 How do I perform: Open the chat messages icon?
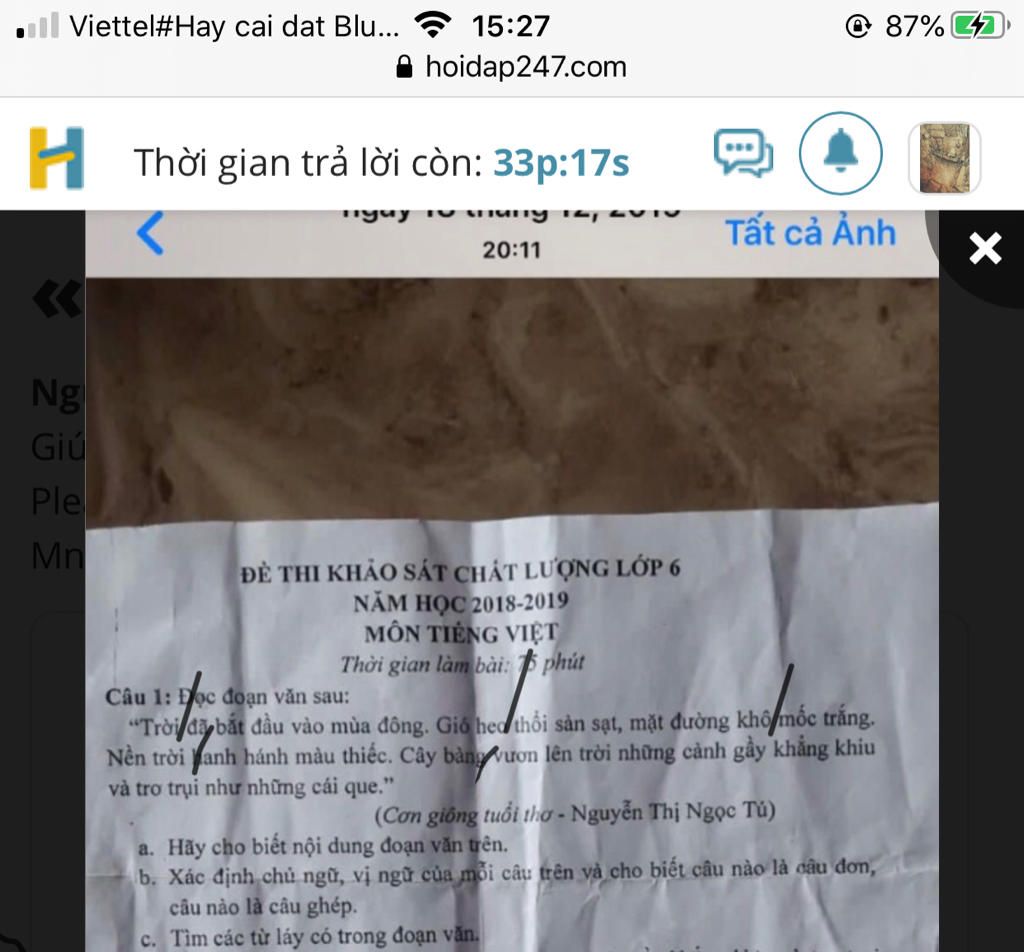(742, 154)
